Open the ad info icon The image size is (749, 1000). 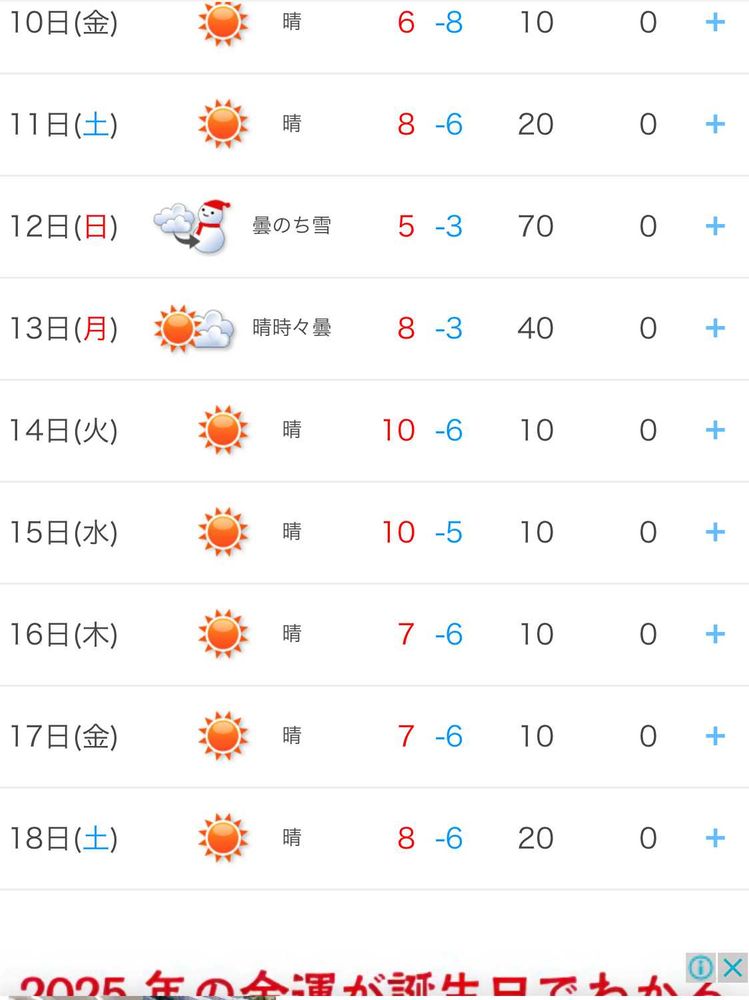[x=701, y=967]
